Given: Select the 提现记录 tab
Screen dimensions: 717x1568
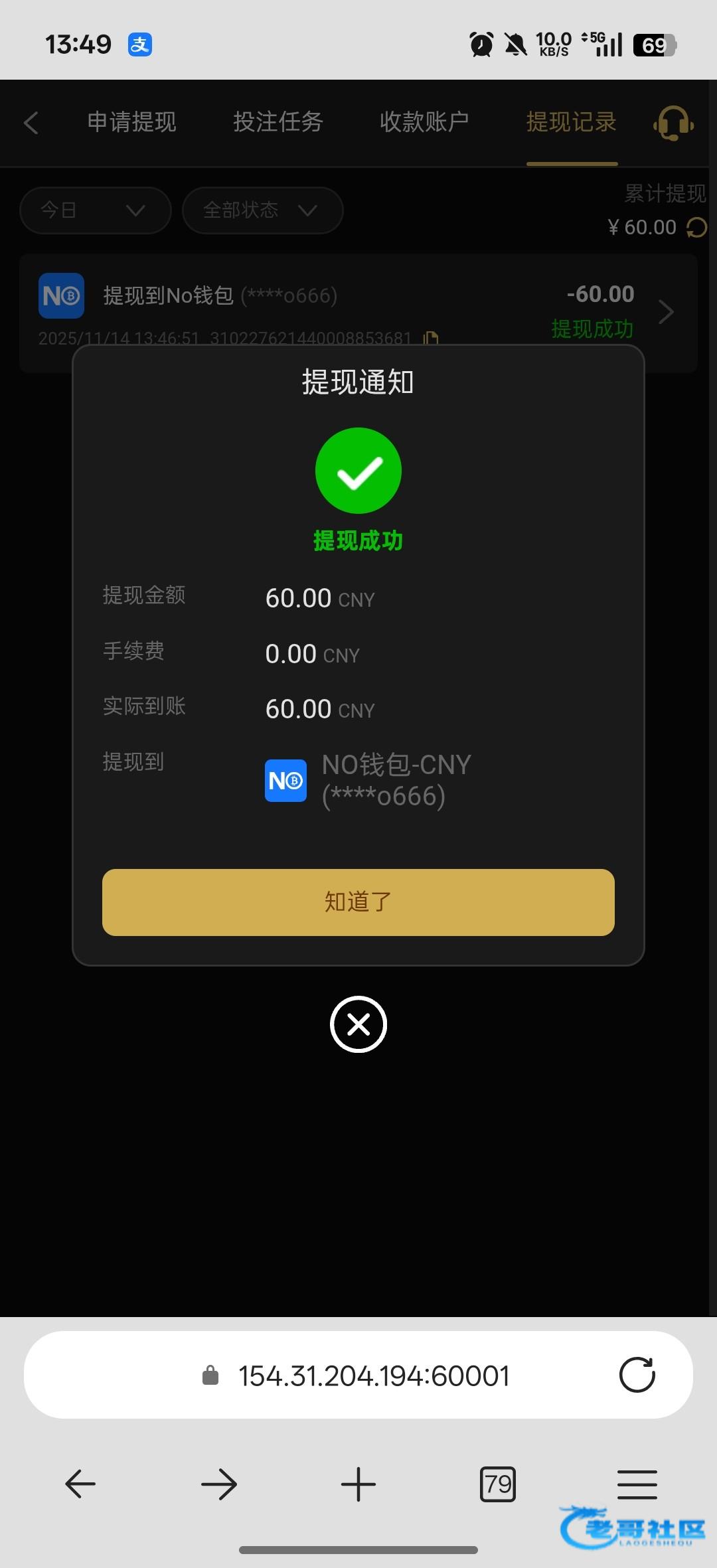Looking at the screenshot, I should (571, 122).
